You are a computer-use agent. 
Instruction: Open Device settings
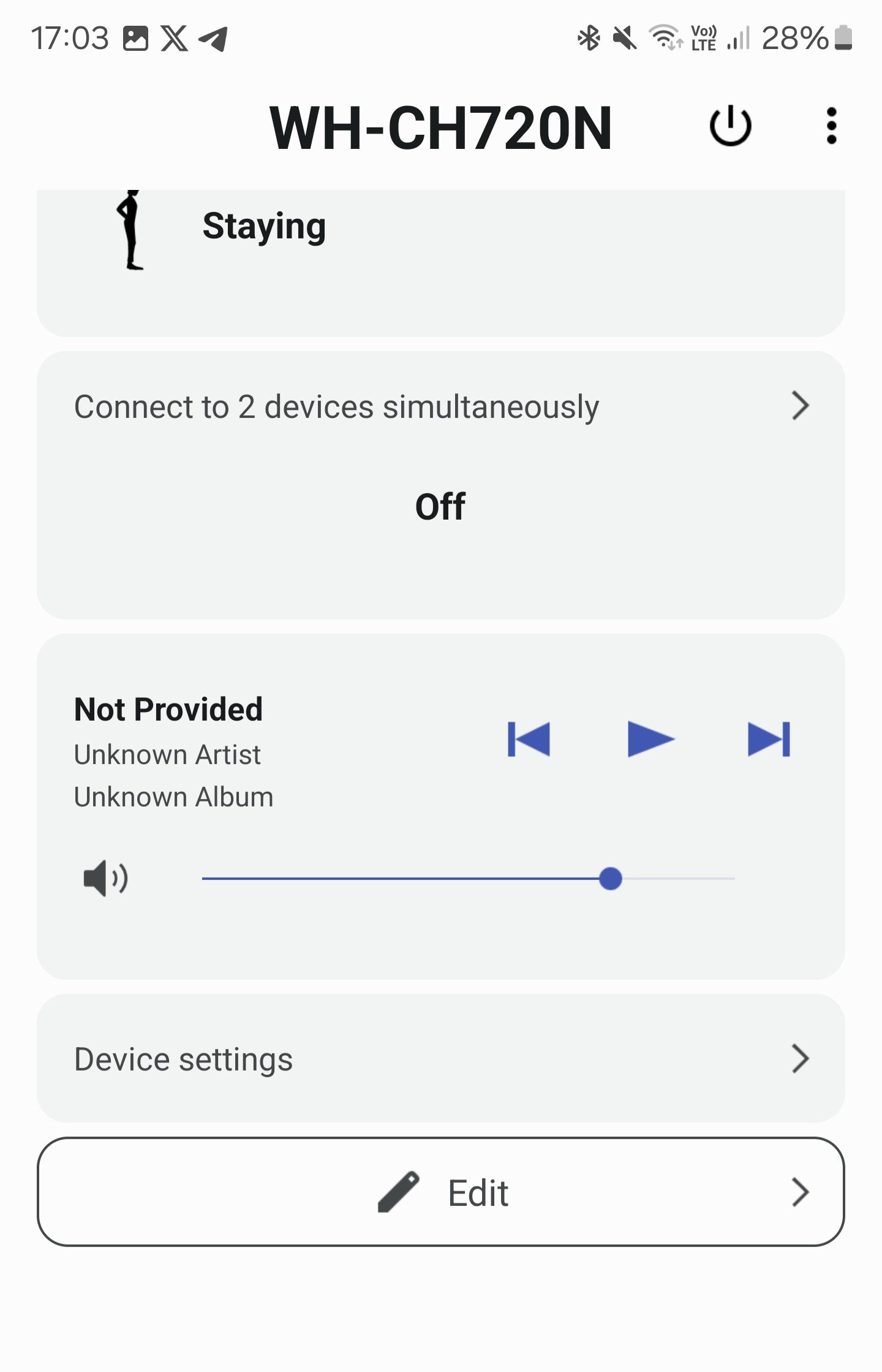(182, 1058)
